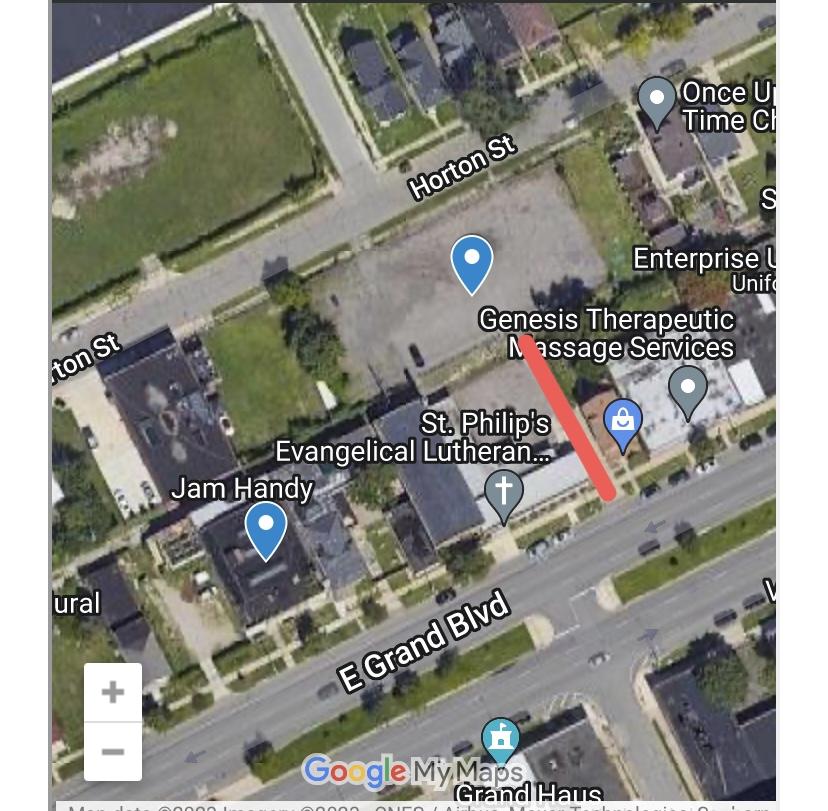Open the Google My Maps link
The height and width of the screenshot is (811, 828).
(x=413, y=772)
